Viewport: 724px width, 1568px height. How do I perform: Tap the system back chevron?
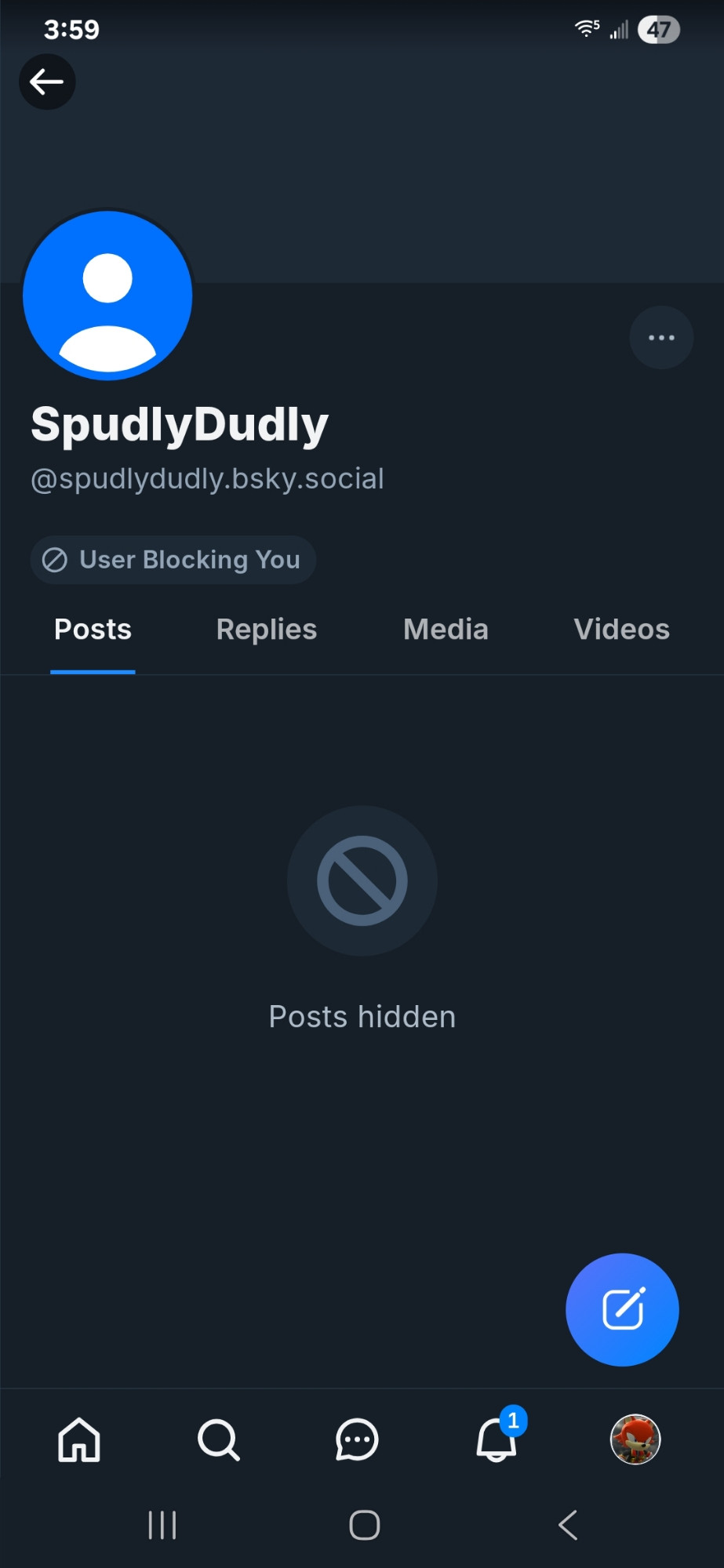(x=568, y=1525)
